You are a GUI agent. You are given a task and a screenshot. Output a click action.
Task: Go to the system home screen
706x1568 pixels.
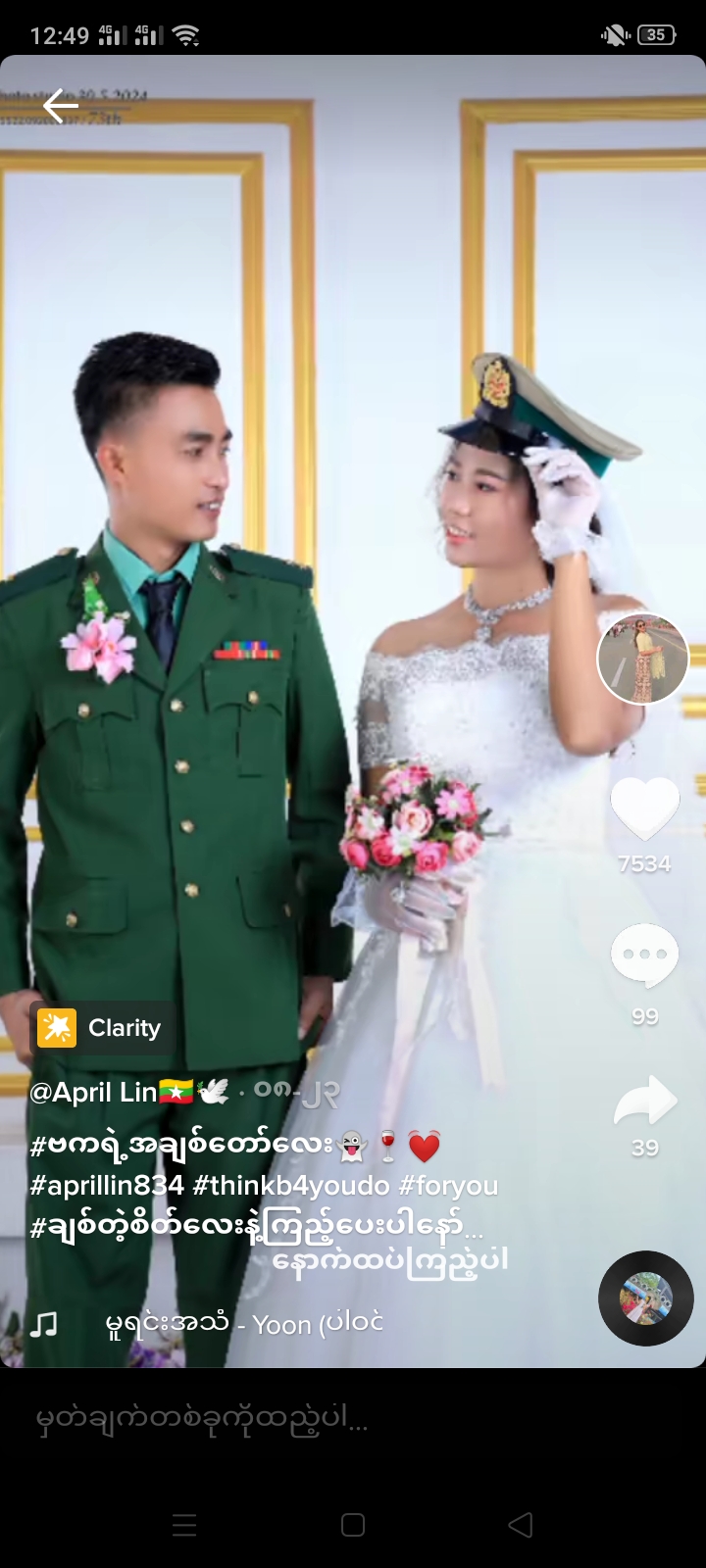pyautogui.click(x=353, y=1525)
